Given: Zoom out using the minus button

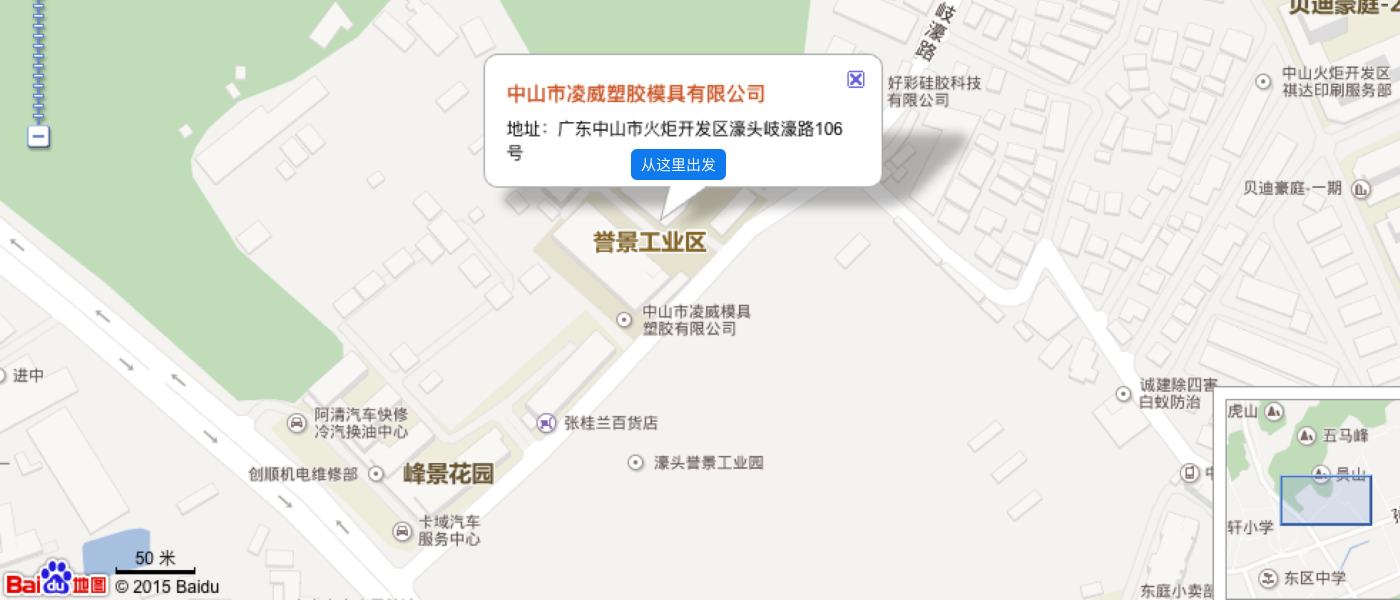Looking at the screenshot, I should coord(38,137).
